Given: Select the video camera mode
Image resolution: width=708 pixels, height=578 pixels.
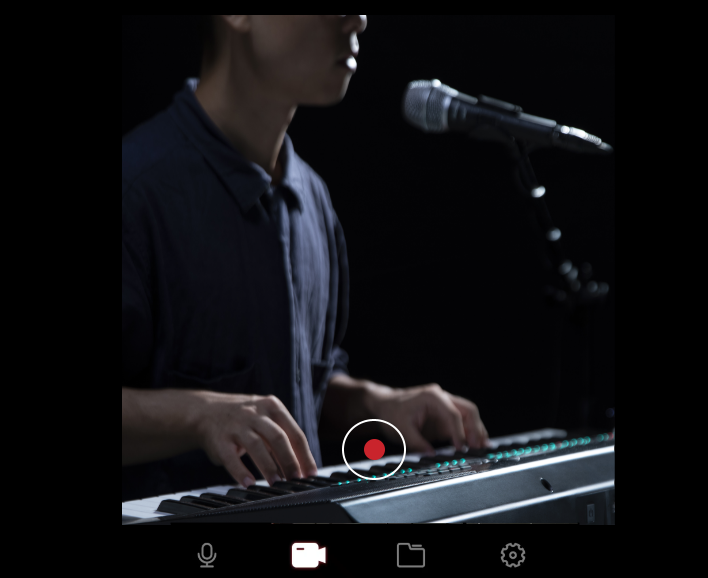Looking at the screenshot, I should click(309, 555).
